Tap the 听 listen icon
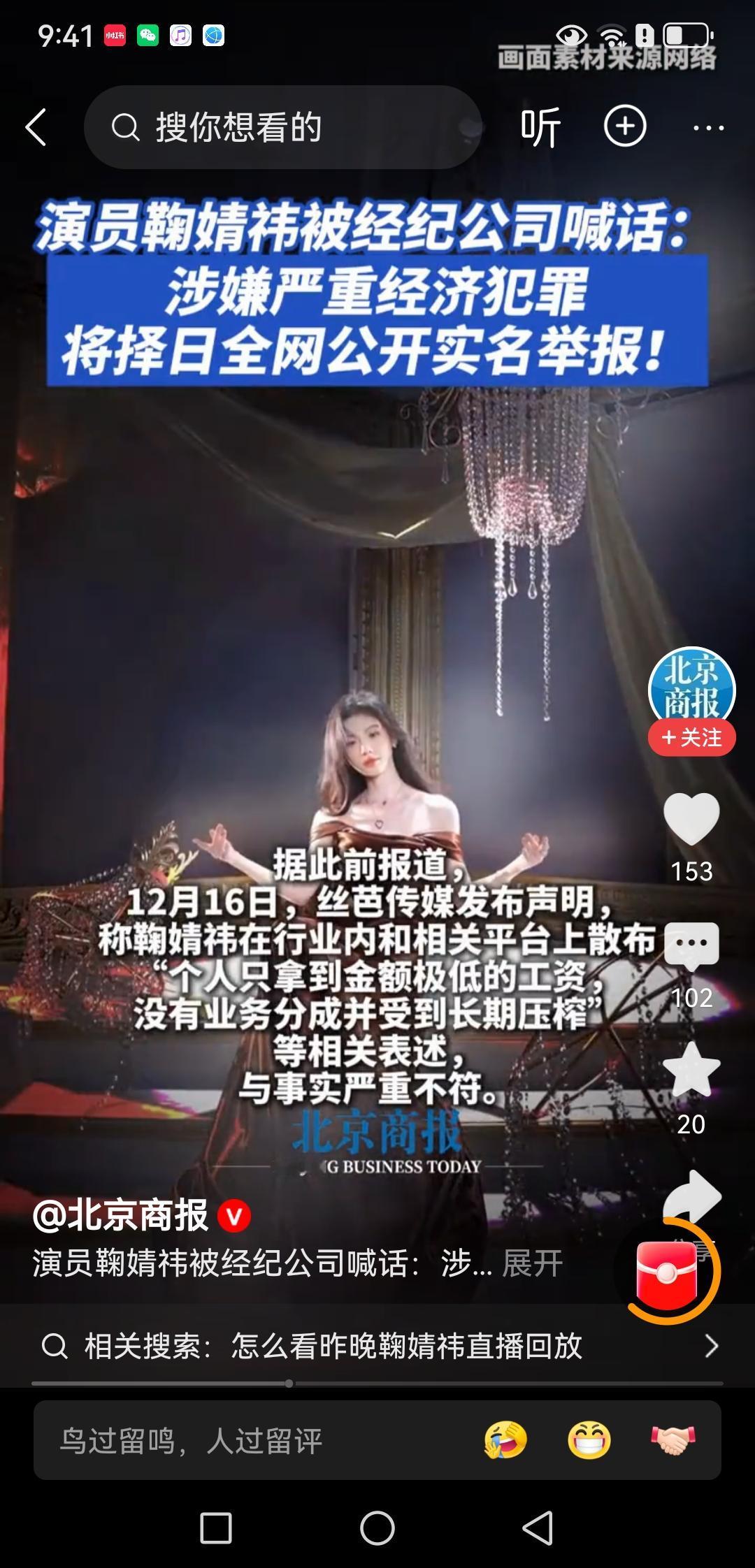The width and height of the screenshot is (755, 1568). click(538, 128)
